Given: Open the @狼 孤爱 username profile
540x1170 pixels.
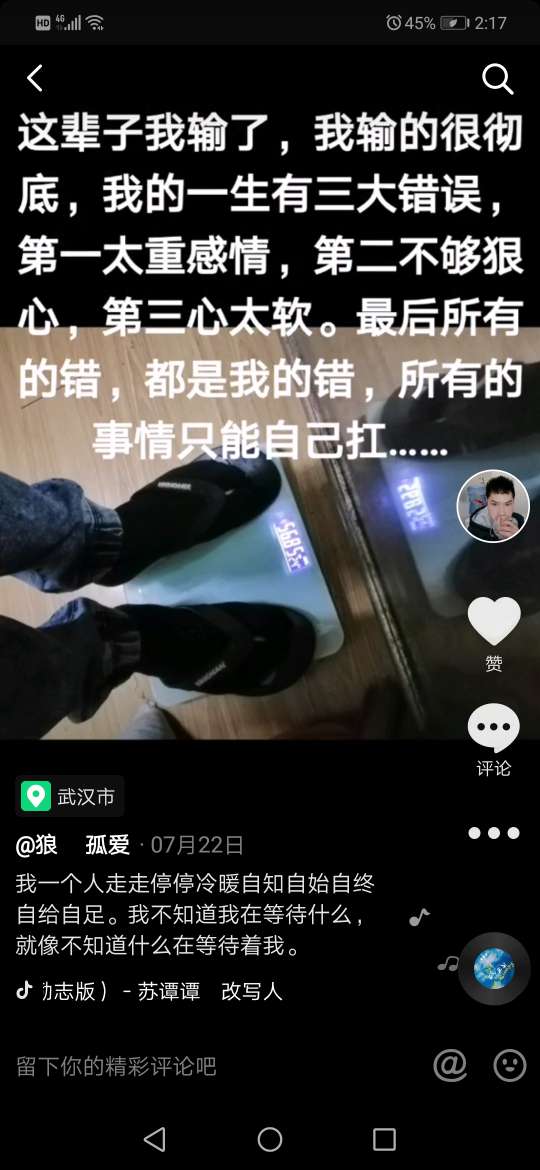Looking at the screenshot, I should 72,845.
